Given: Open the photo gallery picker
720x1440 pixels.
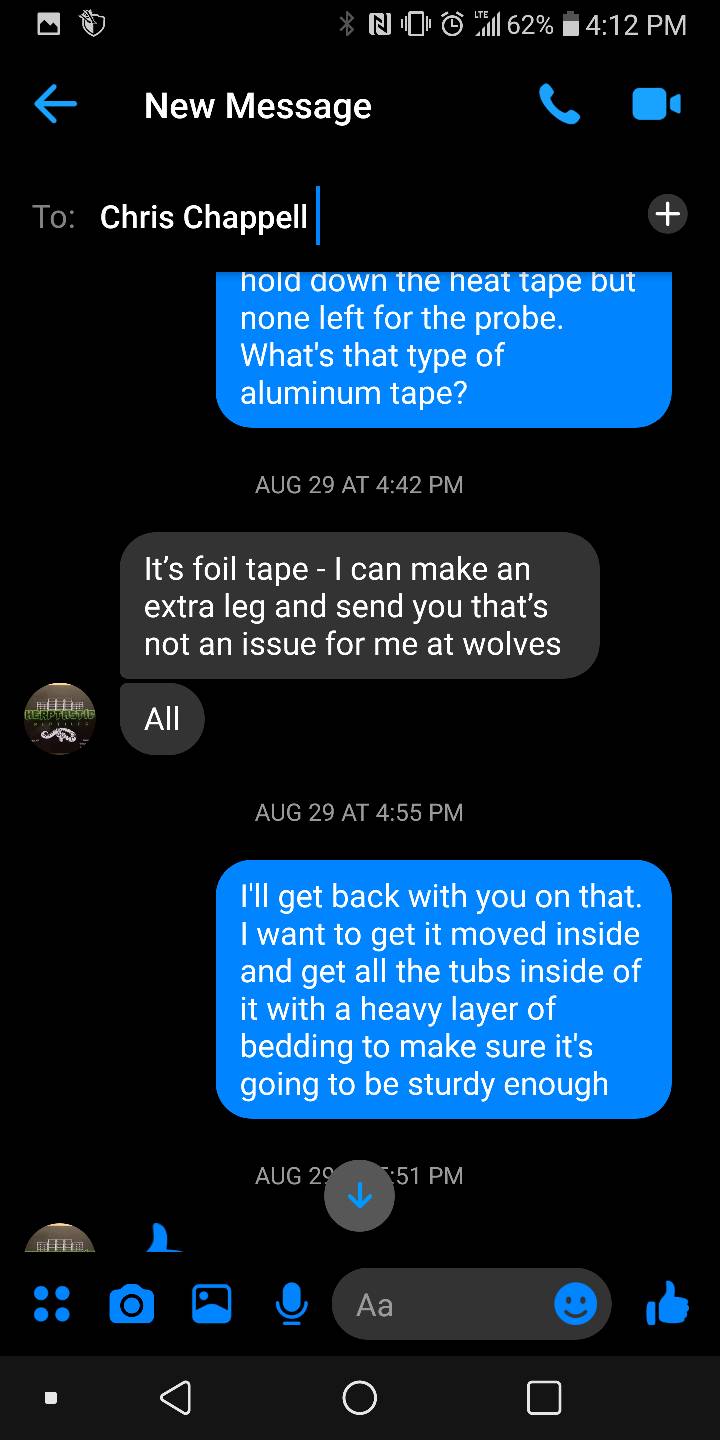Looking at the screenshot, I should 211,1304.
